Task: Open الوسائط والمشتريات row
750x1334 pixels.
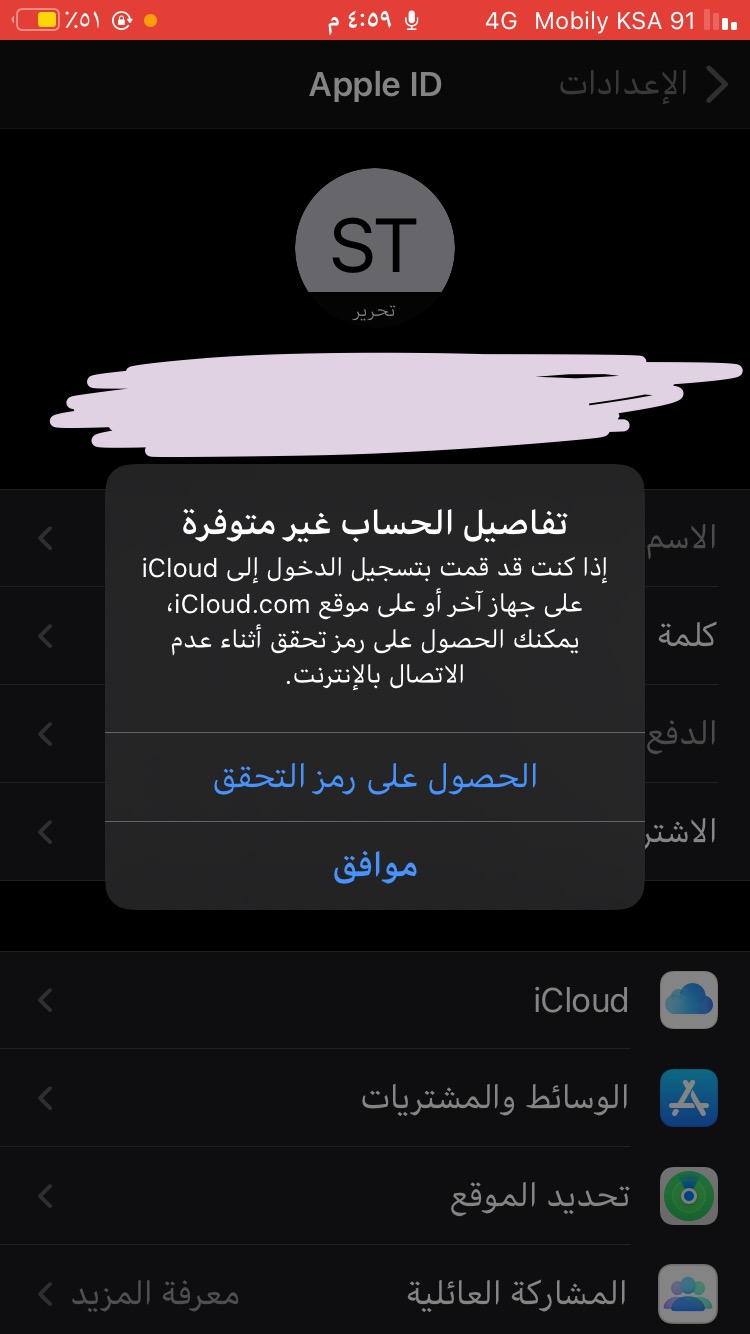Action: 375,1098
